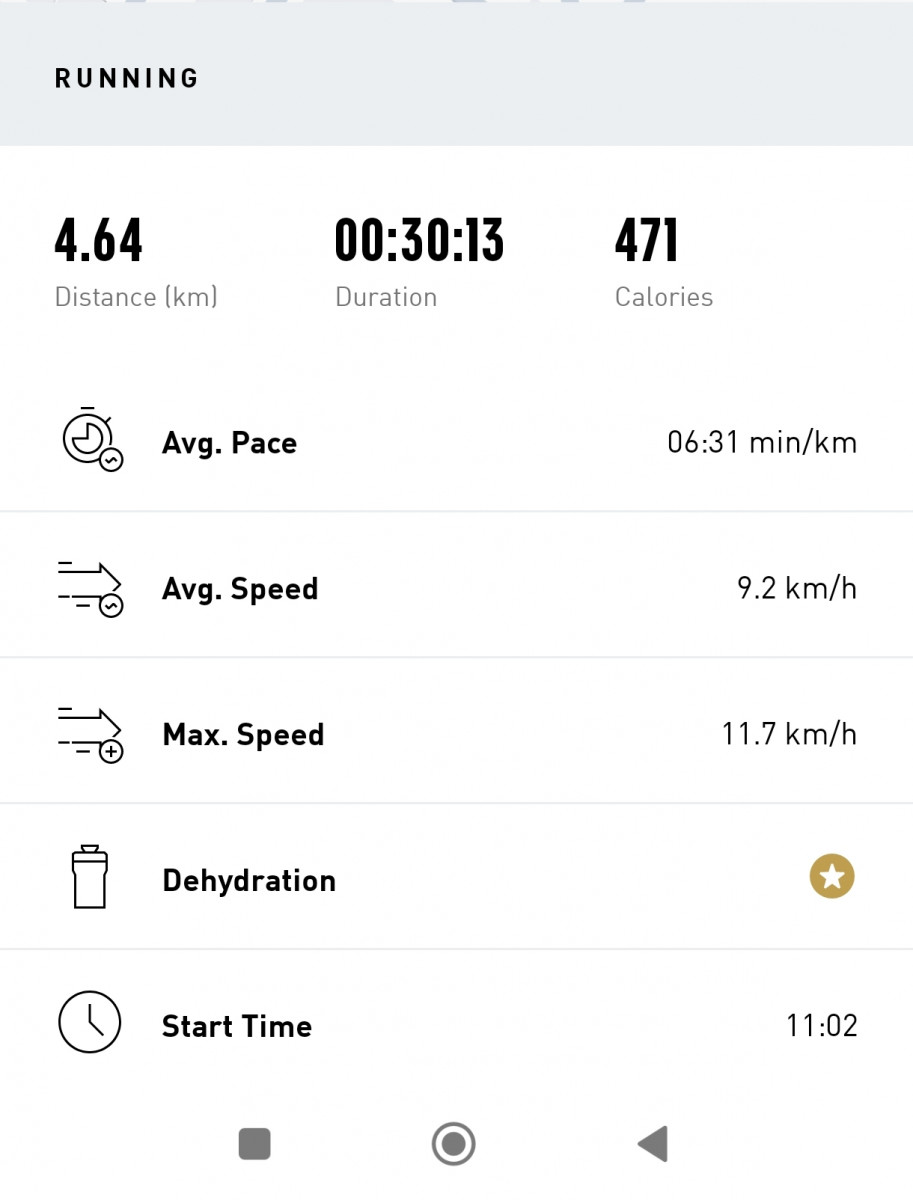Tap the gold premium star on Dehydration
The height and width of the screenshot is (1200, 913).
(x=832, y=878)
